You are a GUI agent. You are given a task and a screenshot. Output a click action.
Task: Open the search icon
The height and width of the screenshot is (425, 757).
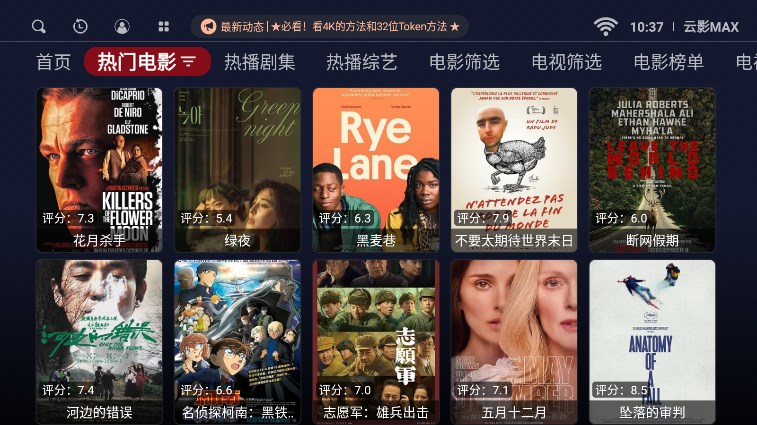[x=38, y=27]
